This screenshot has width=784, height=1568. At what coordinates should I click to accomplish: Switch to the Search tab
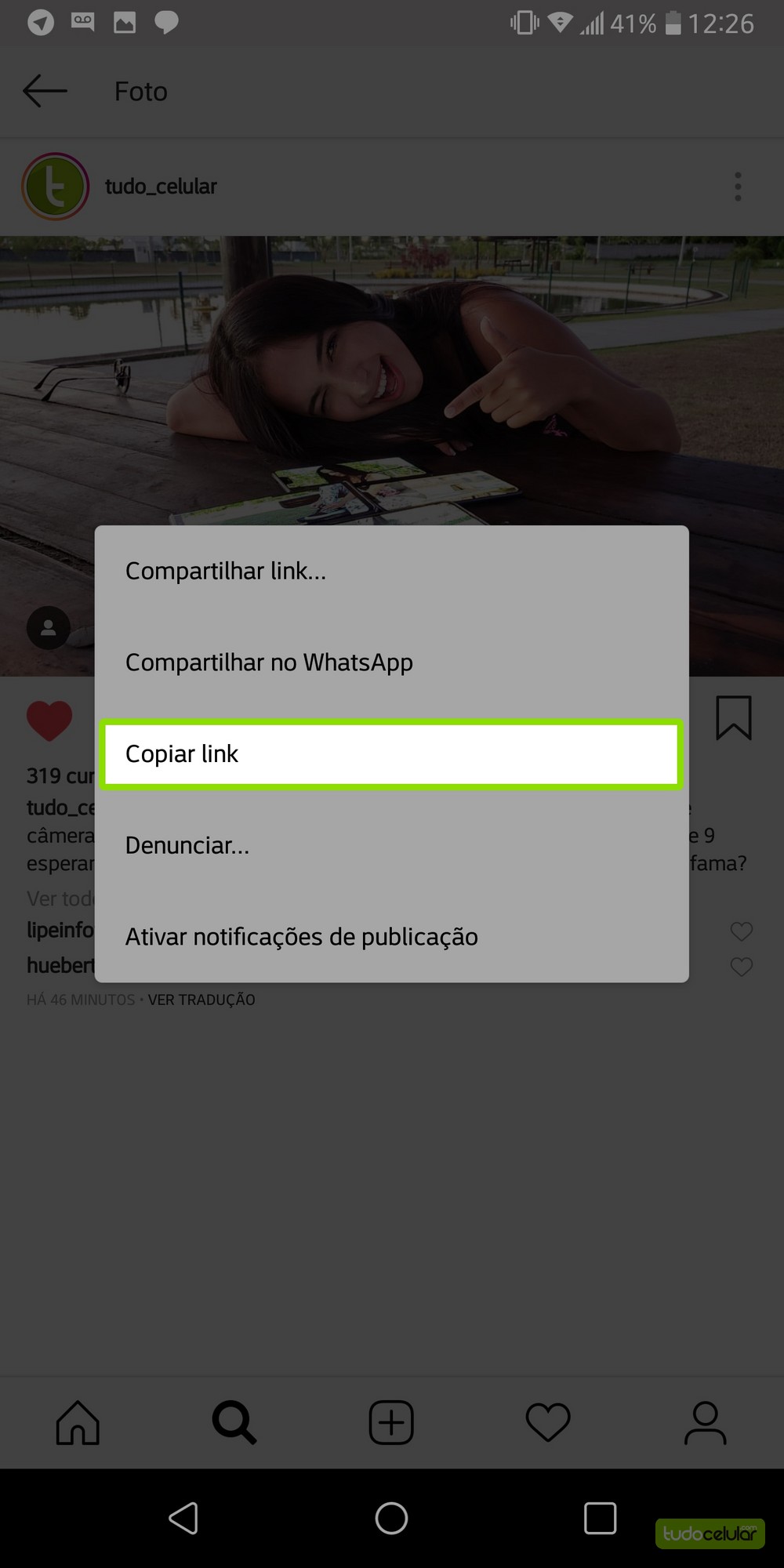point(234,1422)
